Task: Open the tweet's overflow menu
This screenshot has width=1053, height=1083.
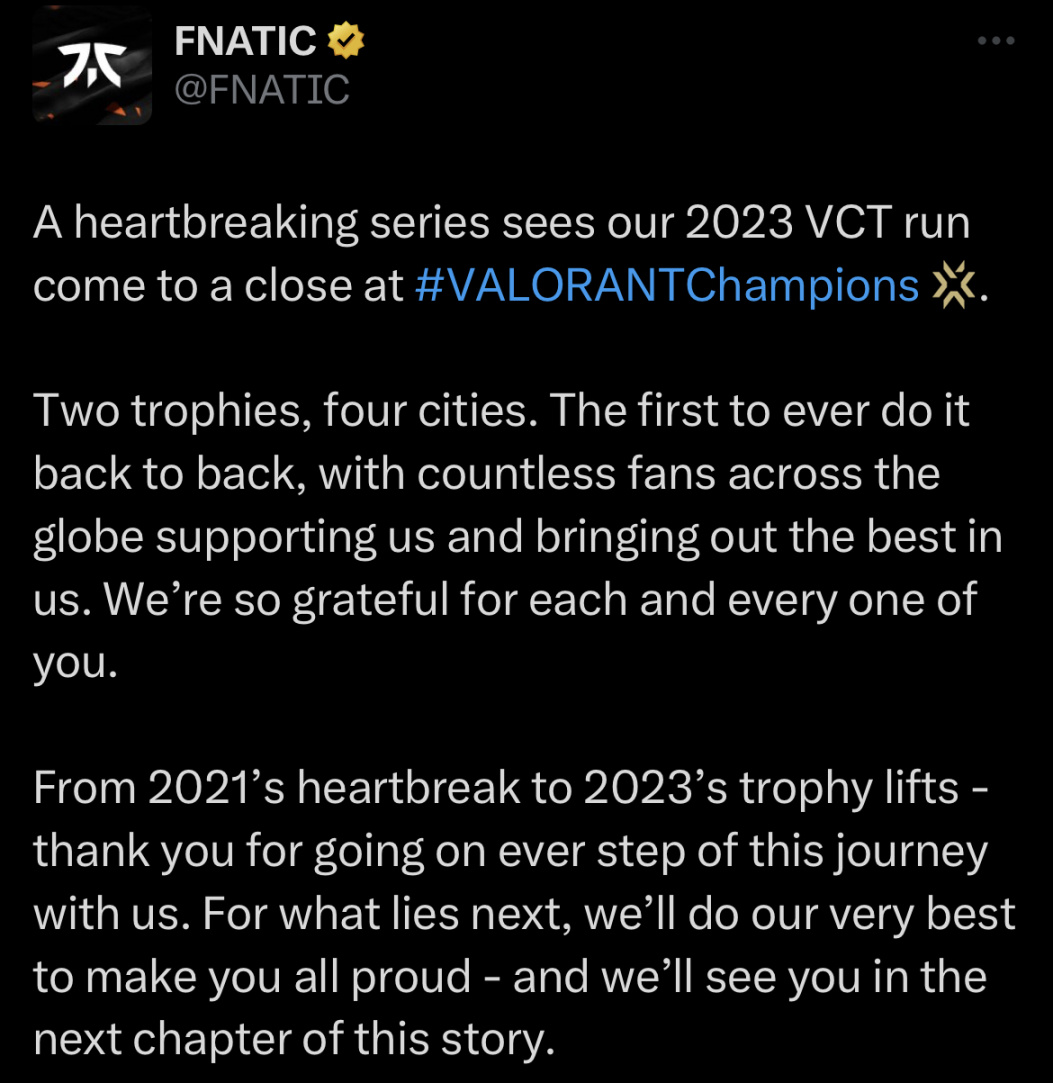Action: pyautogui.click(x=995, y=41)
